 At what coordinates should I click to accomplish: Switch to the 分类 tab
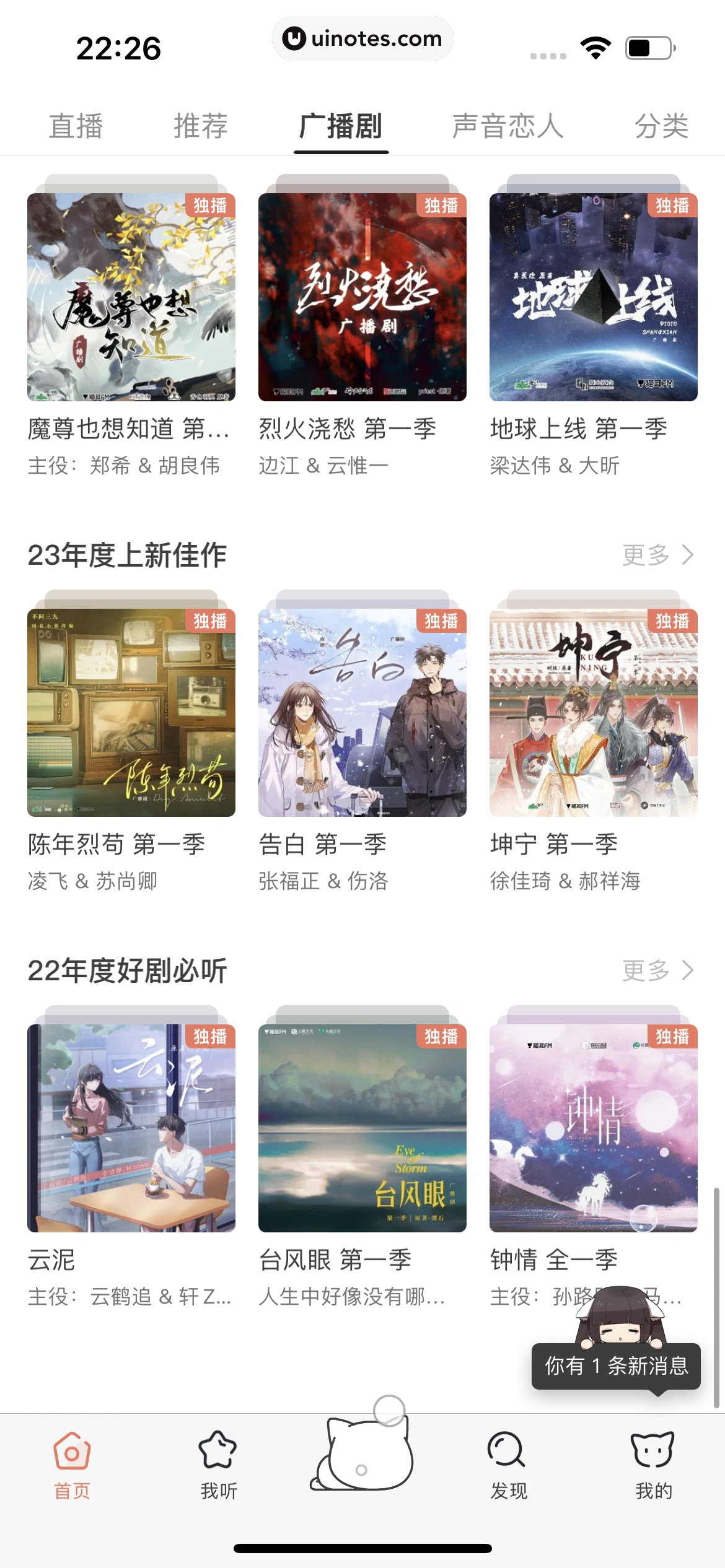pos(661,126)
